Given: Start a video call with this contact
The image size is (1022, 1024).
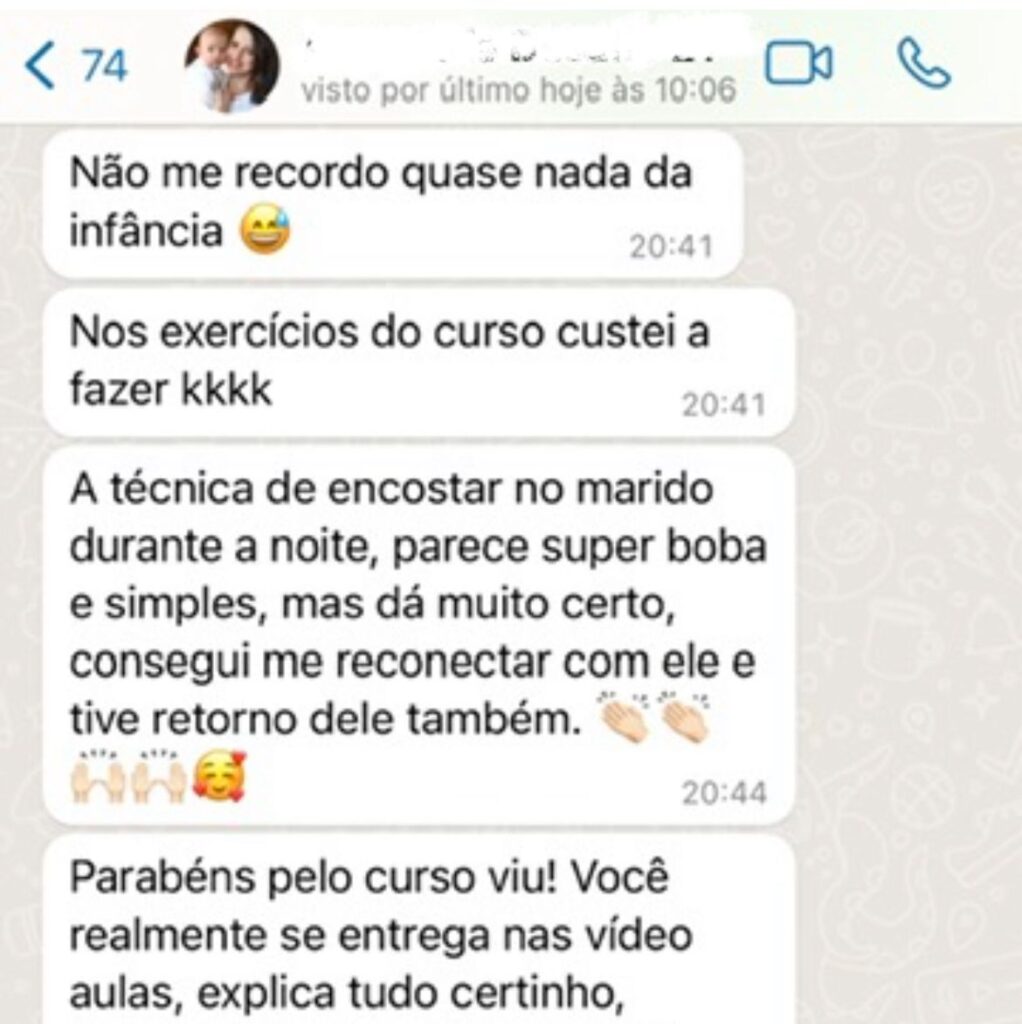Looking at the screenshot, I should [x=798, y=64].
